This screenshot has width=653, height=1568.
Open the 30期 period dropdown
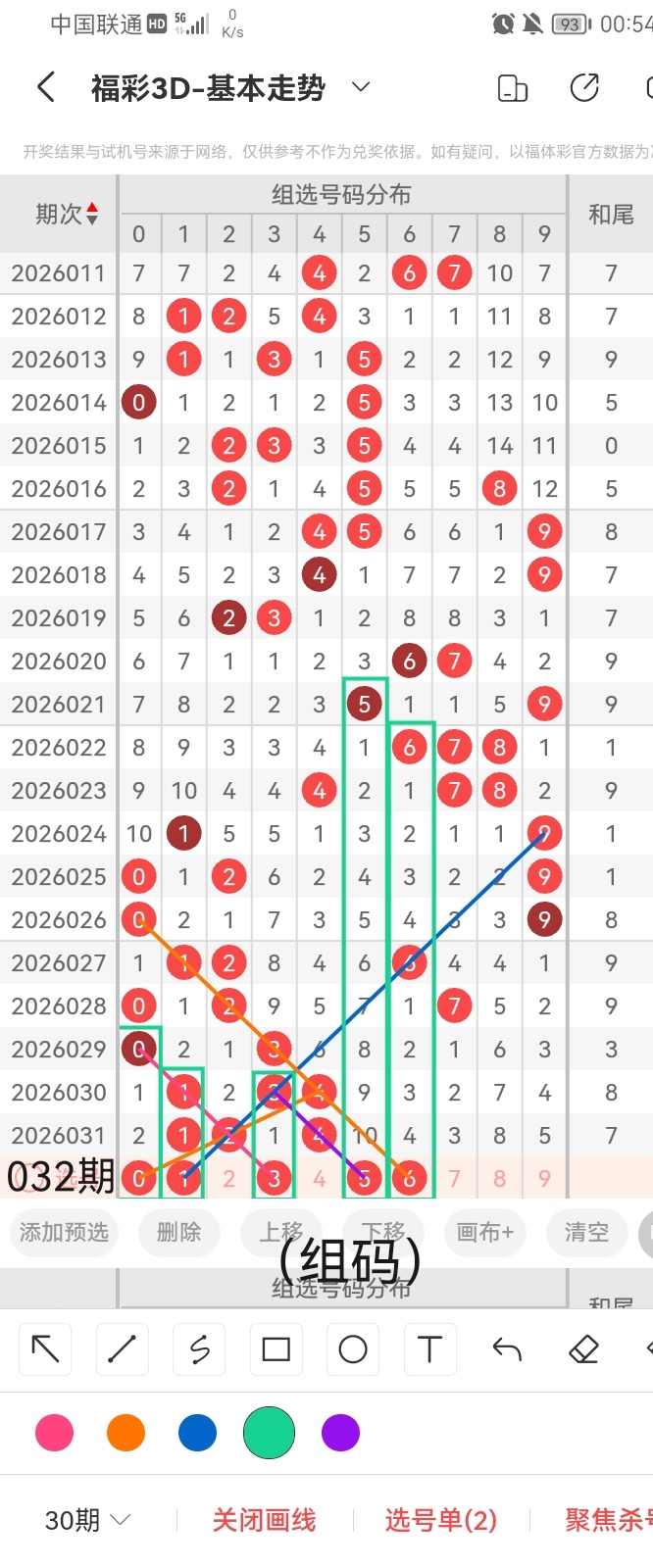[87, 1520]
